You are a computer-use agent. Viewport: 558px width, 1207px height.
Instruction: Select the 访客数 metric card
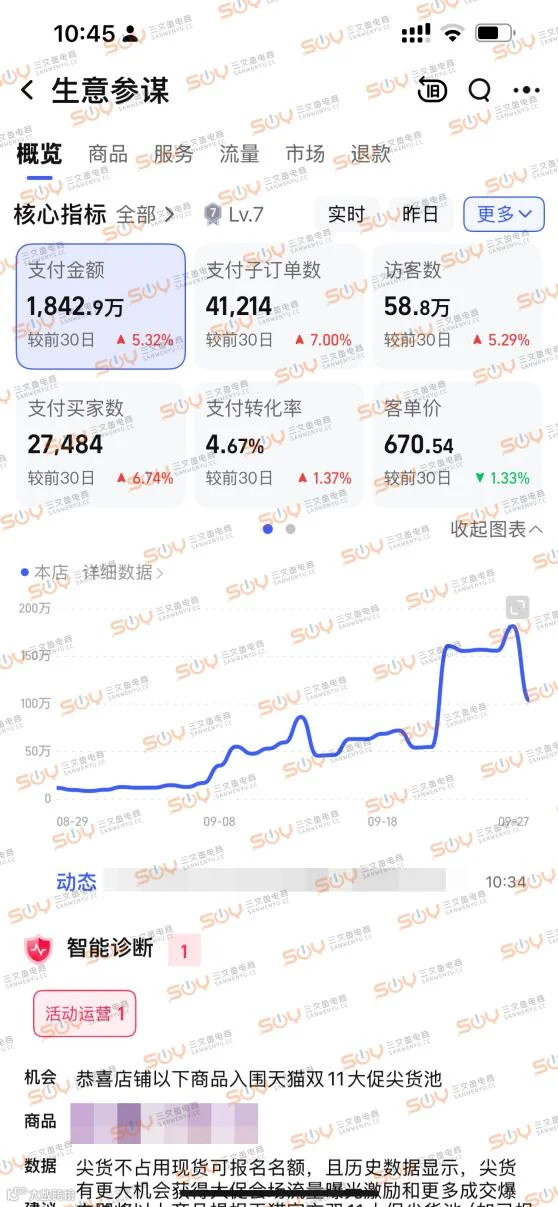click(457, 307)
